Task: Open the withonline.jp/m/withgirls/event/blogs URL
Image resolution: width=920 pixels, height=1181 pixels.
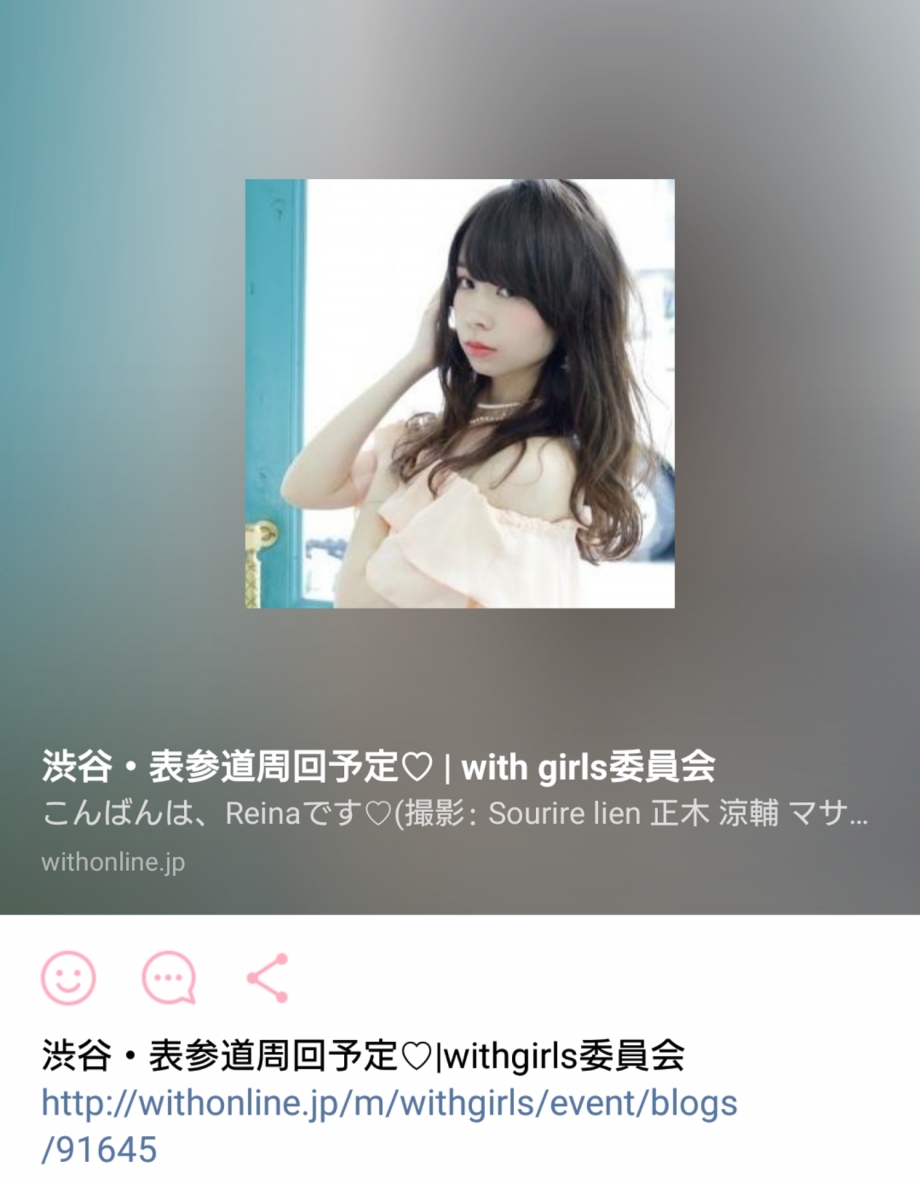Action: coord(388,1103)
